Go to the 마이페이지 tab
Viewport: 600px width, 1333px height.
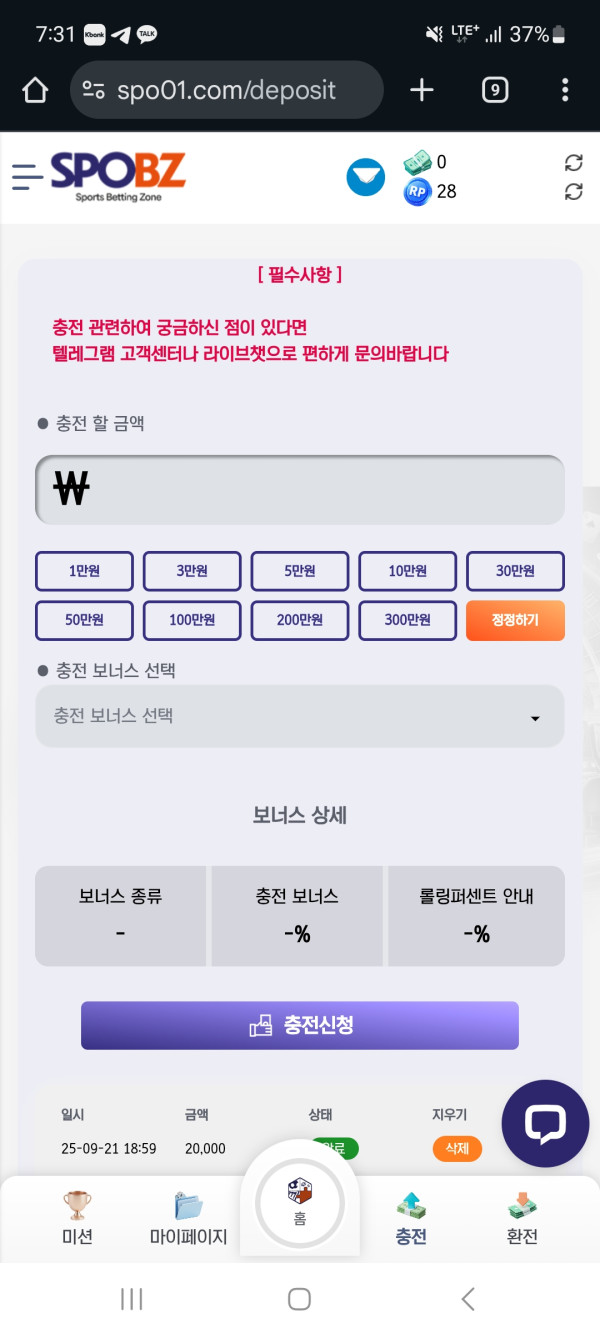[x=188, y=1218]
